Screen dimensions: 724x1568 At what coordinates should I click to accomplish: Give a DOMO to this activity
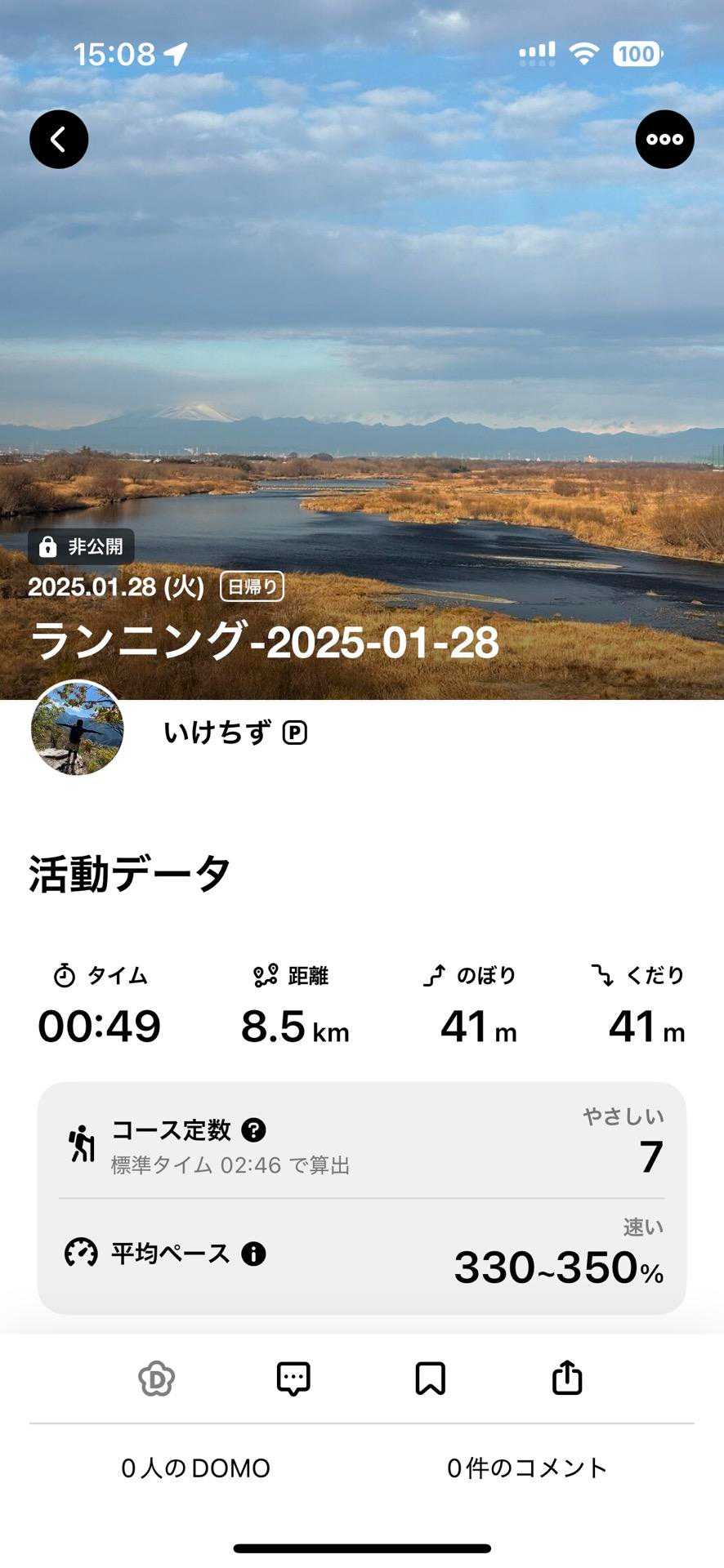[157, 1379]
